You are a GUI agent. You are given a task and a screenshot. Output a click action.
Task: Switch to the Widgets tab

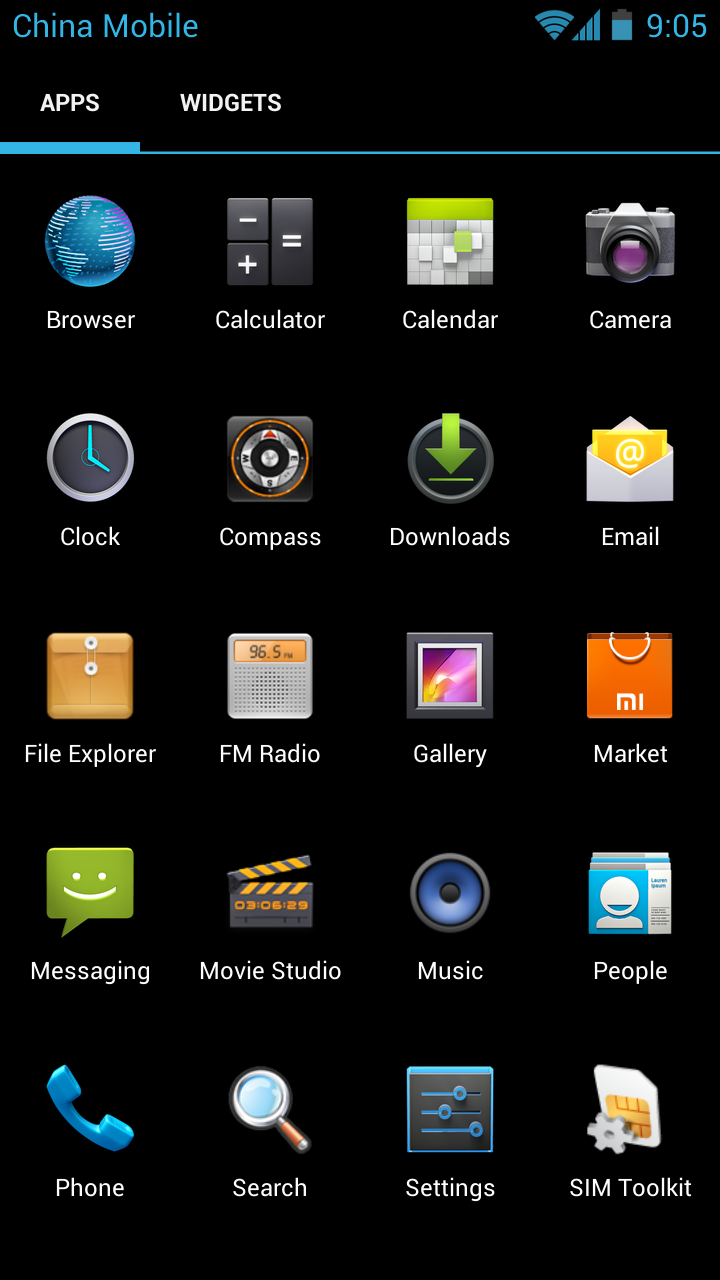click(230, 103)
